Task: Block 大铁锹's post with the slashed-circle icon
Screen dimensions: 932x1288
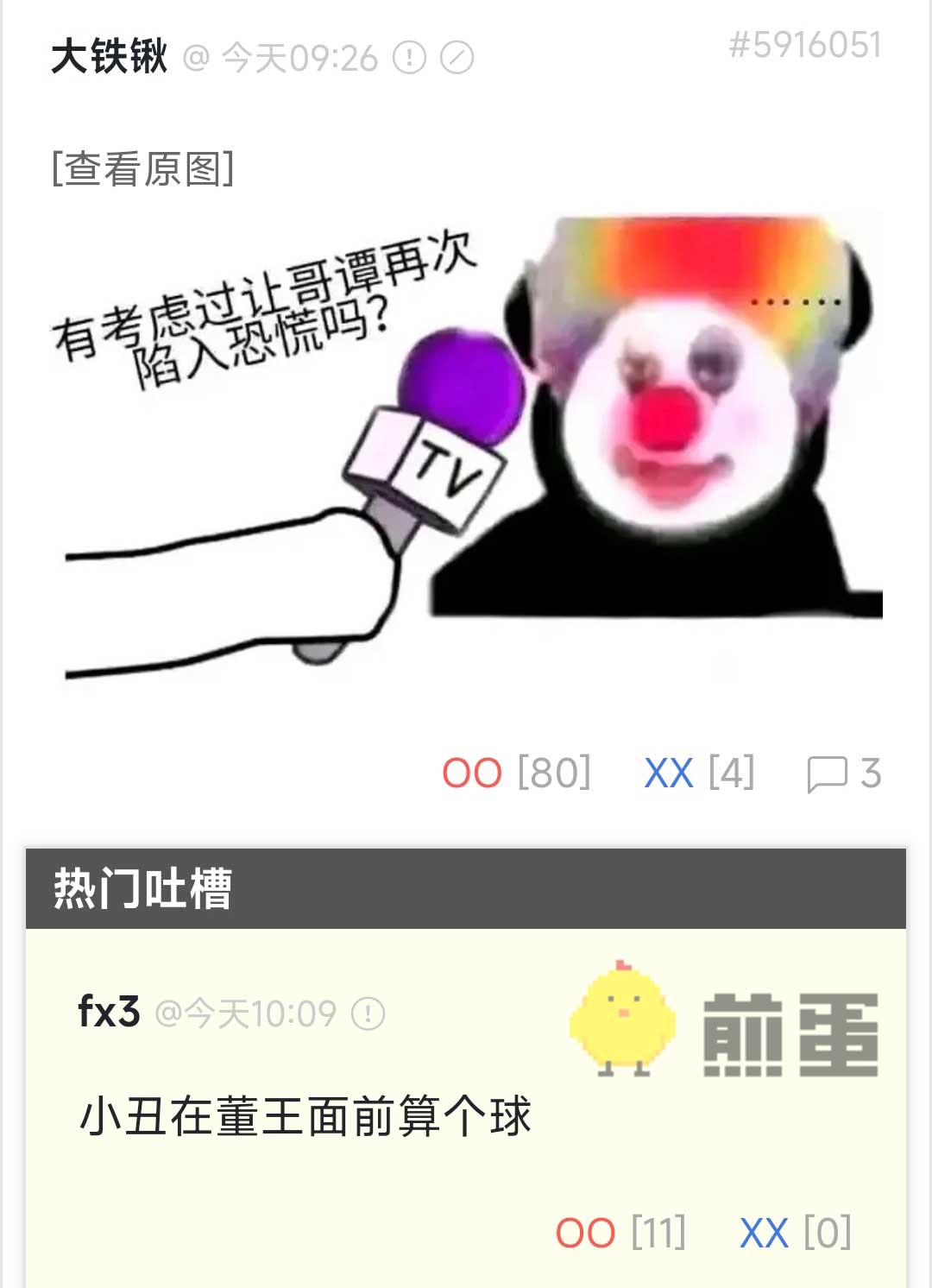Action: click(457, 59)
